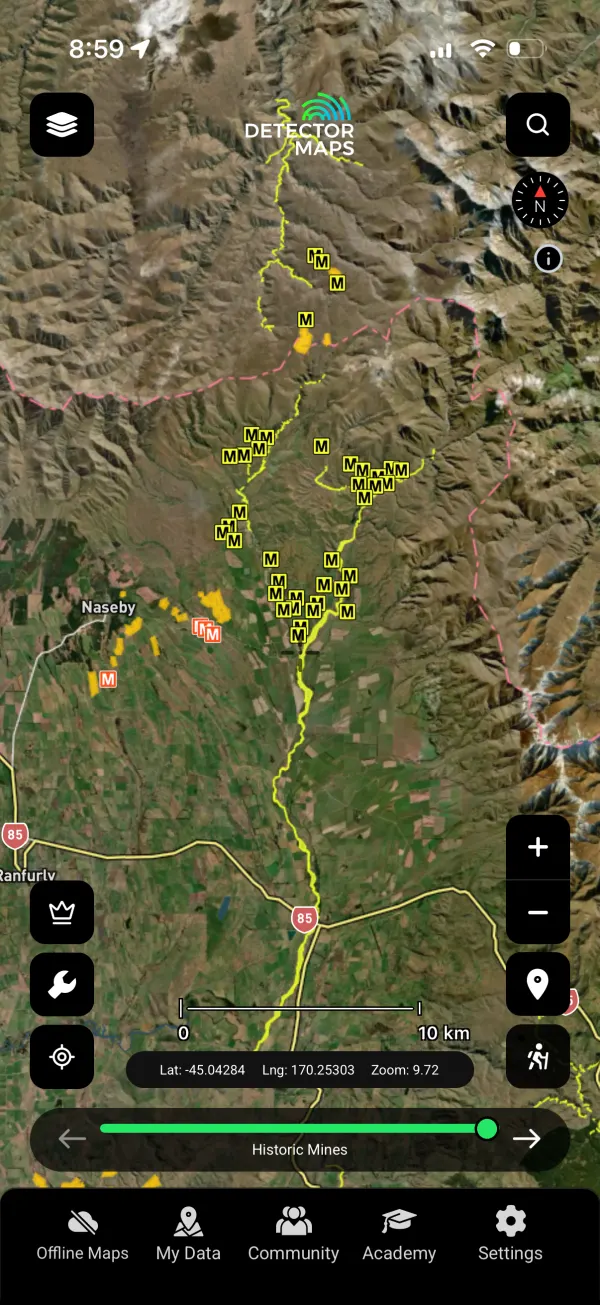Open the crown premium button

pos(62,912)
